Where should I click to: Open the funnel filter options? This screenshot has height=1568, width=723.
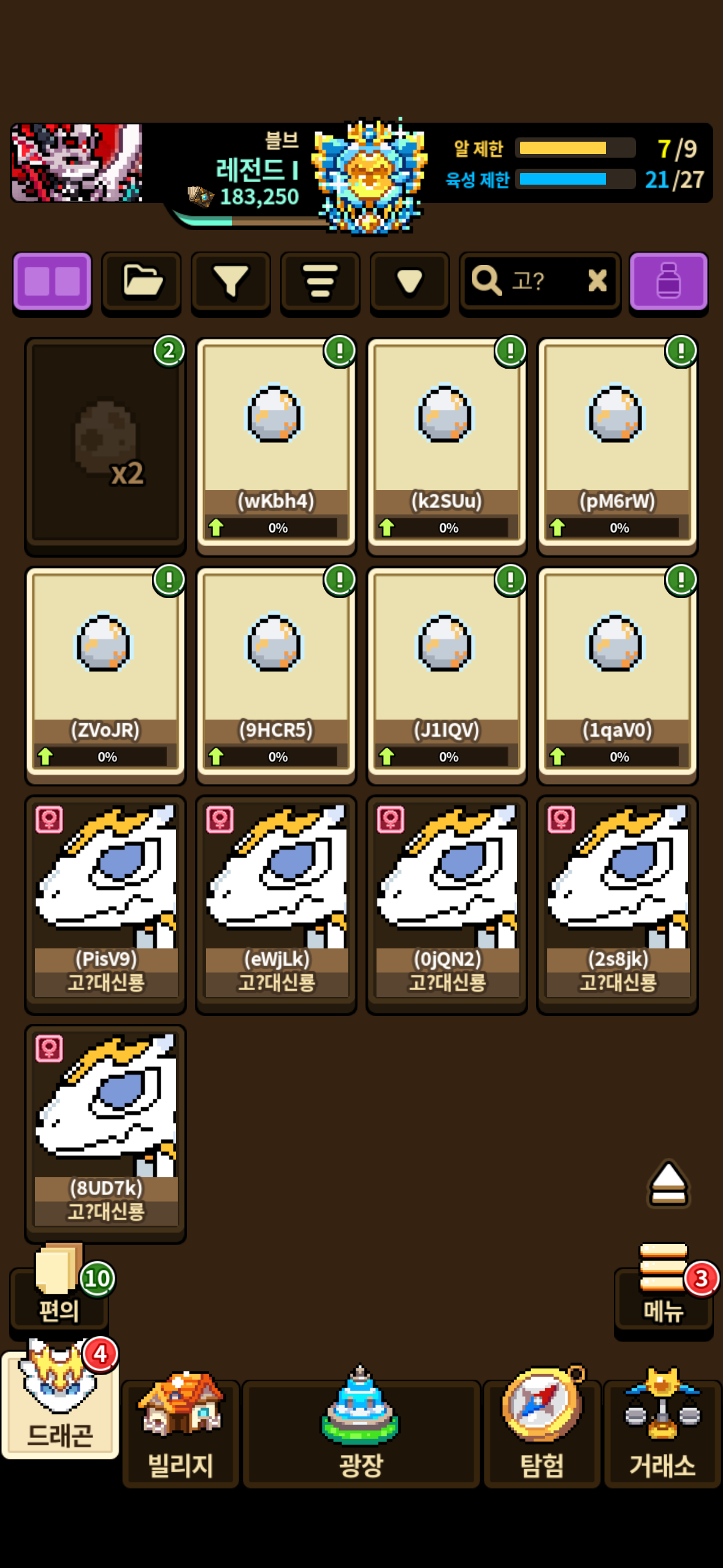click(231, 282)
